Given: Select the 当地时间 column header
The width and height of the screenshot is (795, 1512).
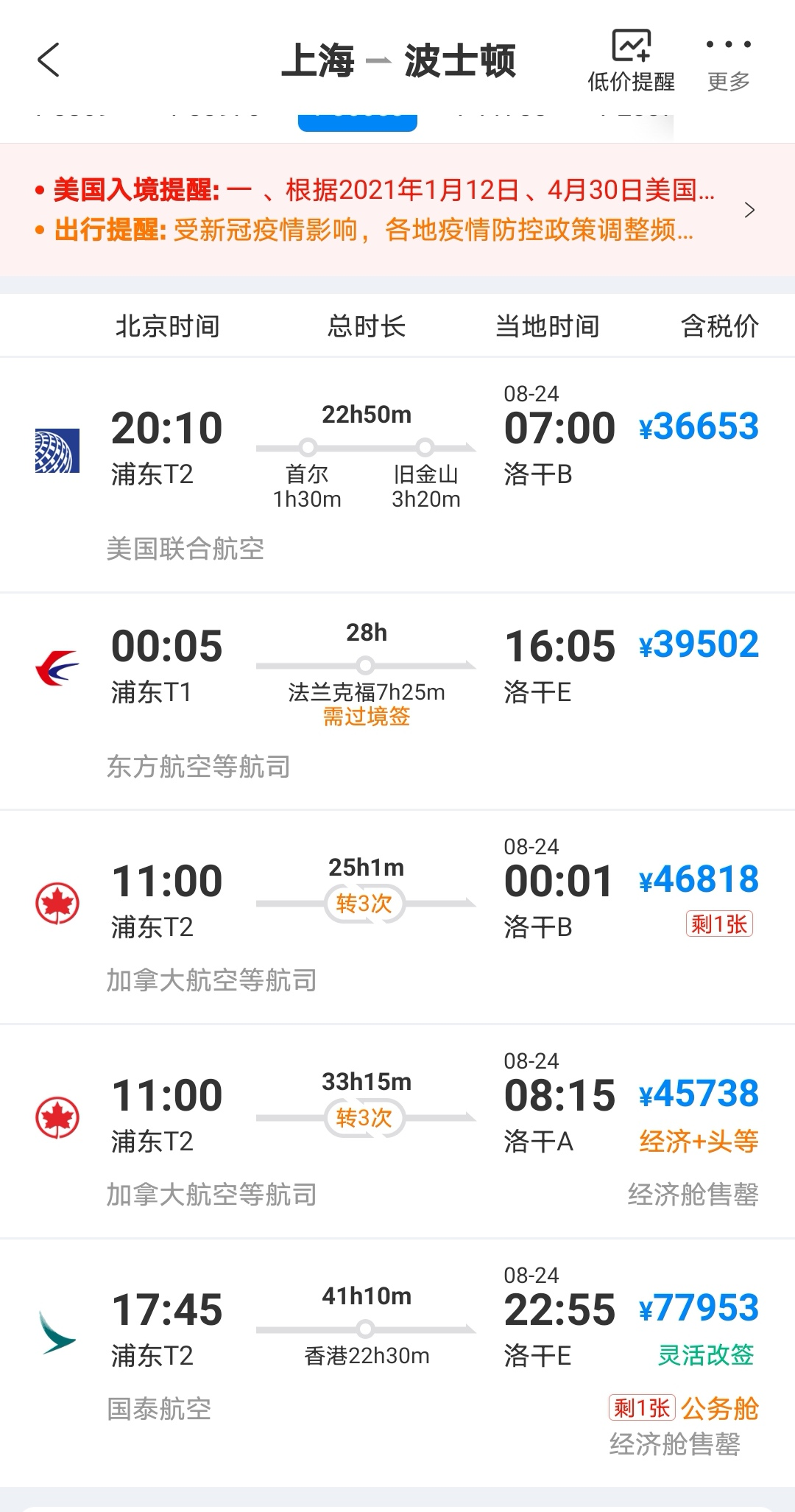Looking at the screenshot, I should tap(548, 326).
